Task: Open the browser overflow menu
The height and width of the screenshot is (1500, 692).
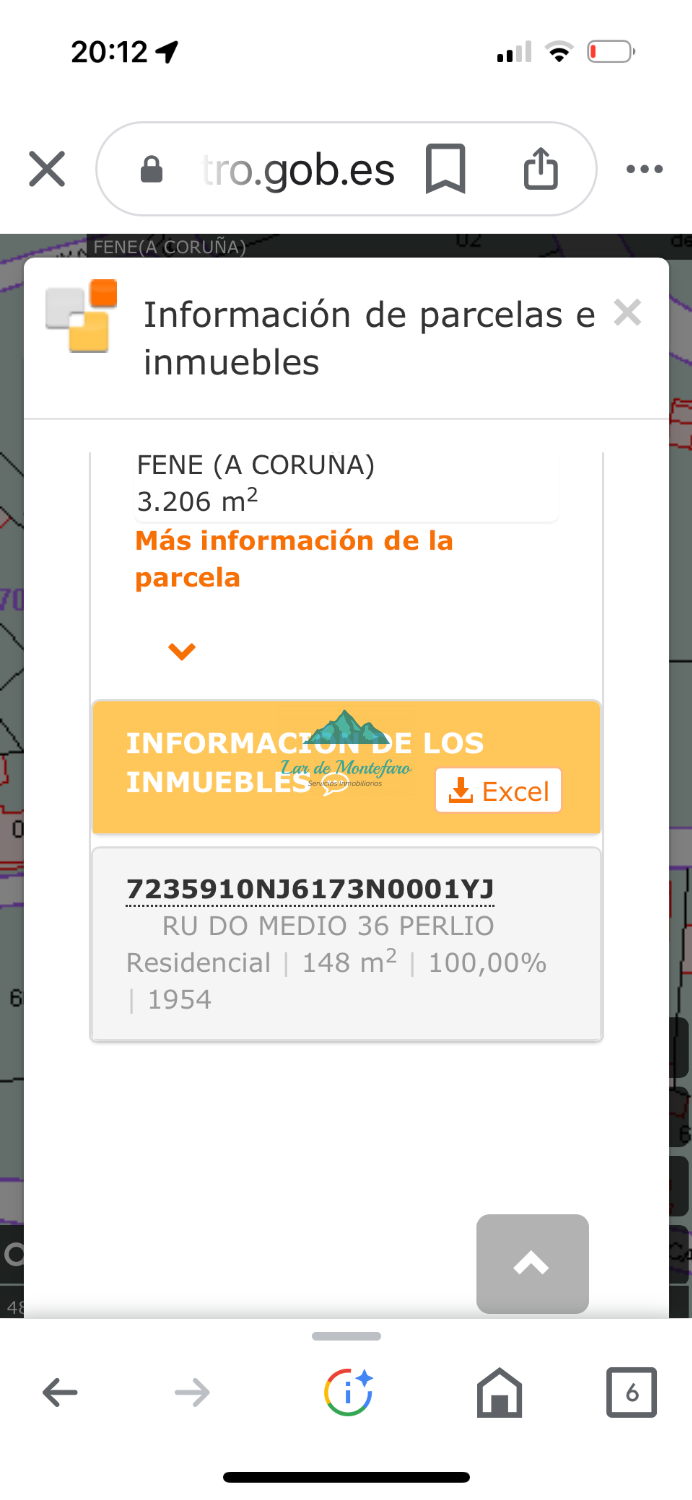Action: [644, 170]
